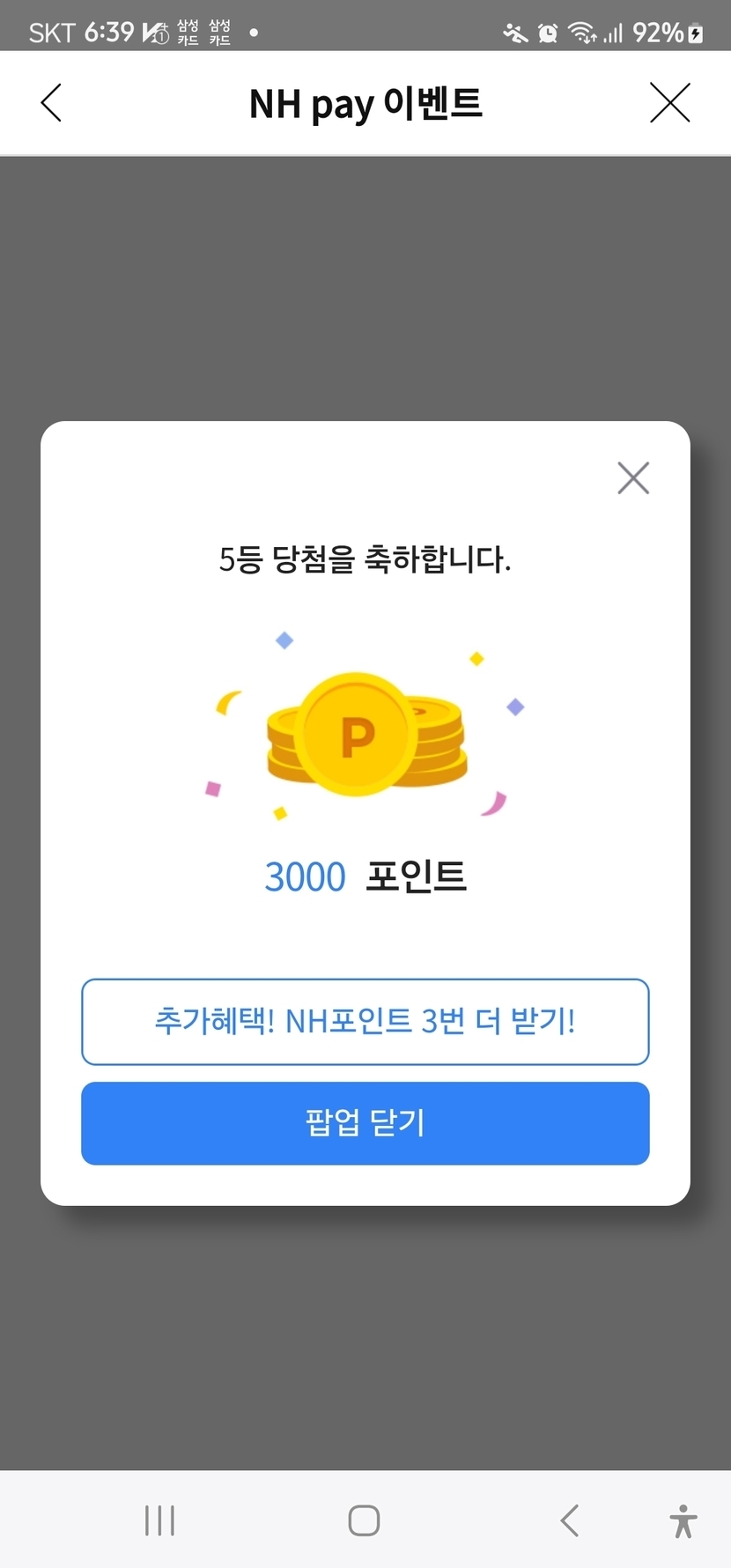Image resolution: width=731 pixels, height=1568 pixels.
Task: Tap the system back button
Action: 570,1520
